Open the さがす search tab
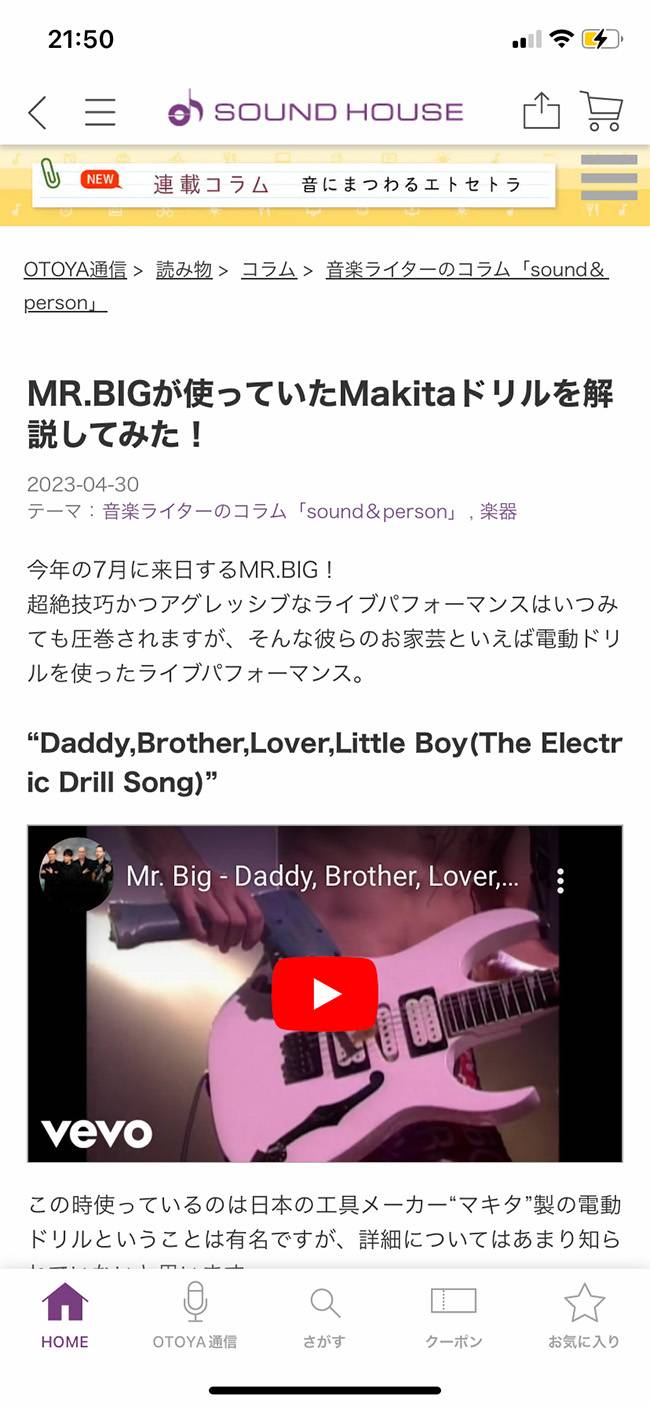Viewport: 650px width, 1407px height. tap(324, 1317)
